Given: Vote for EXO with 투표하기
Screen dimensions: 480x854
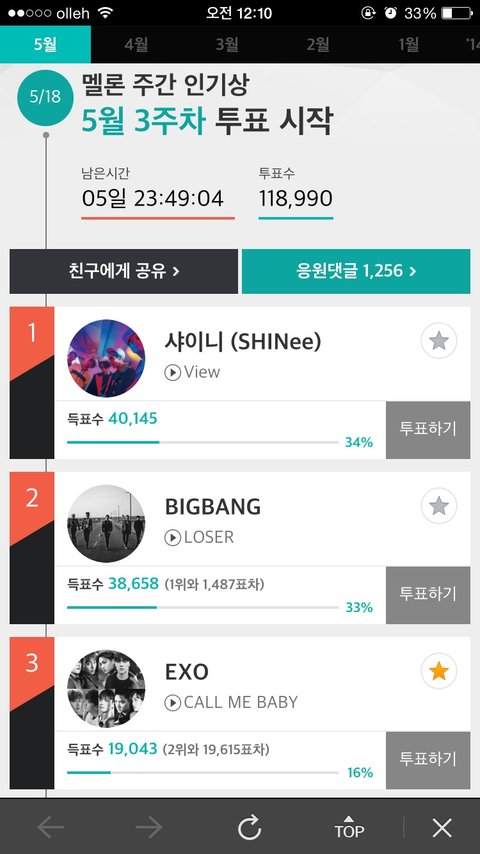Looking at the screenshot, I should 428,760.
